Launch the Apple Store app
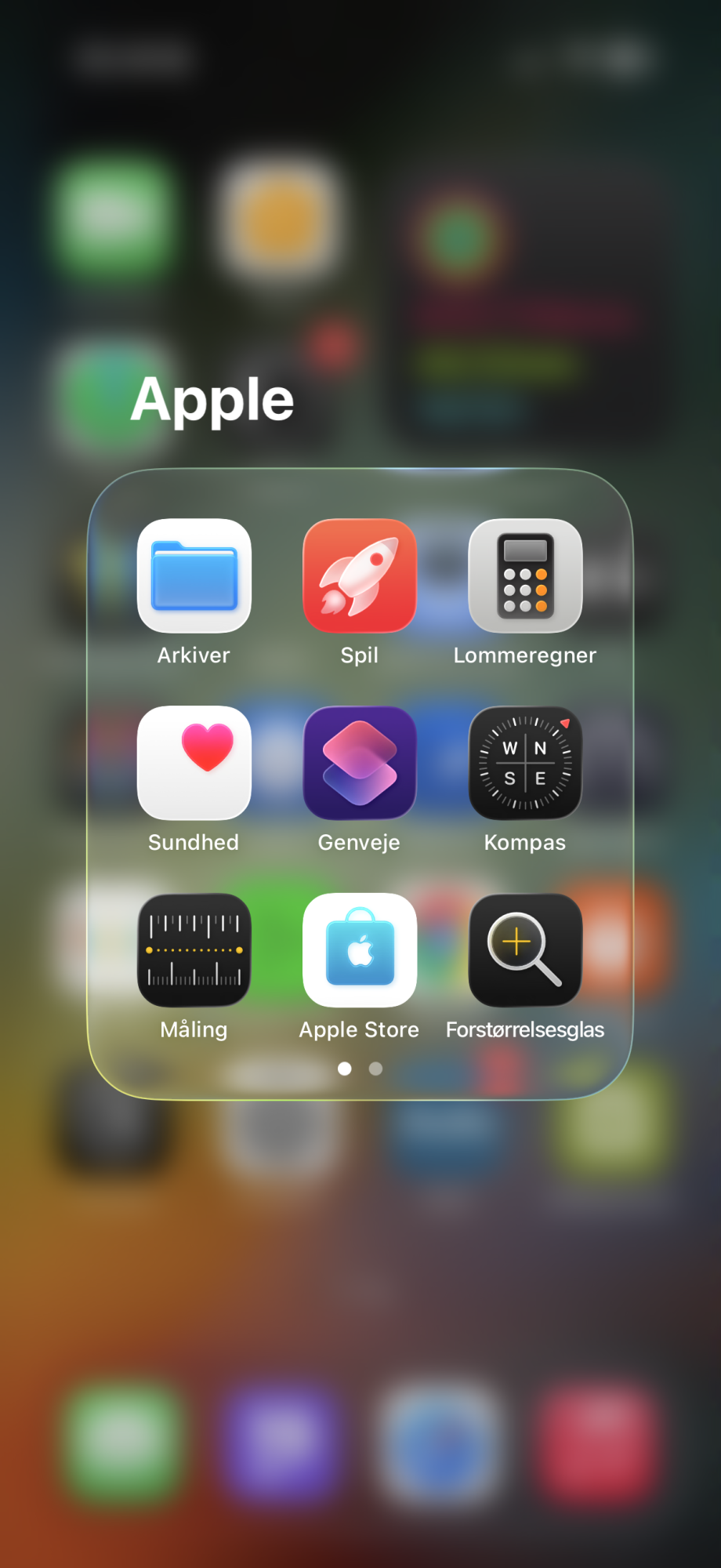The image size is (721, 1568). pyautogui.click(x=360, y=950)
